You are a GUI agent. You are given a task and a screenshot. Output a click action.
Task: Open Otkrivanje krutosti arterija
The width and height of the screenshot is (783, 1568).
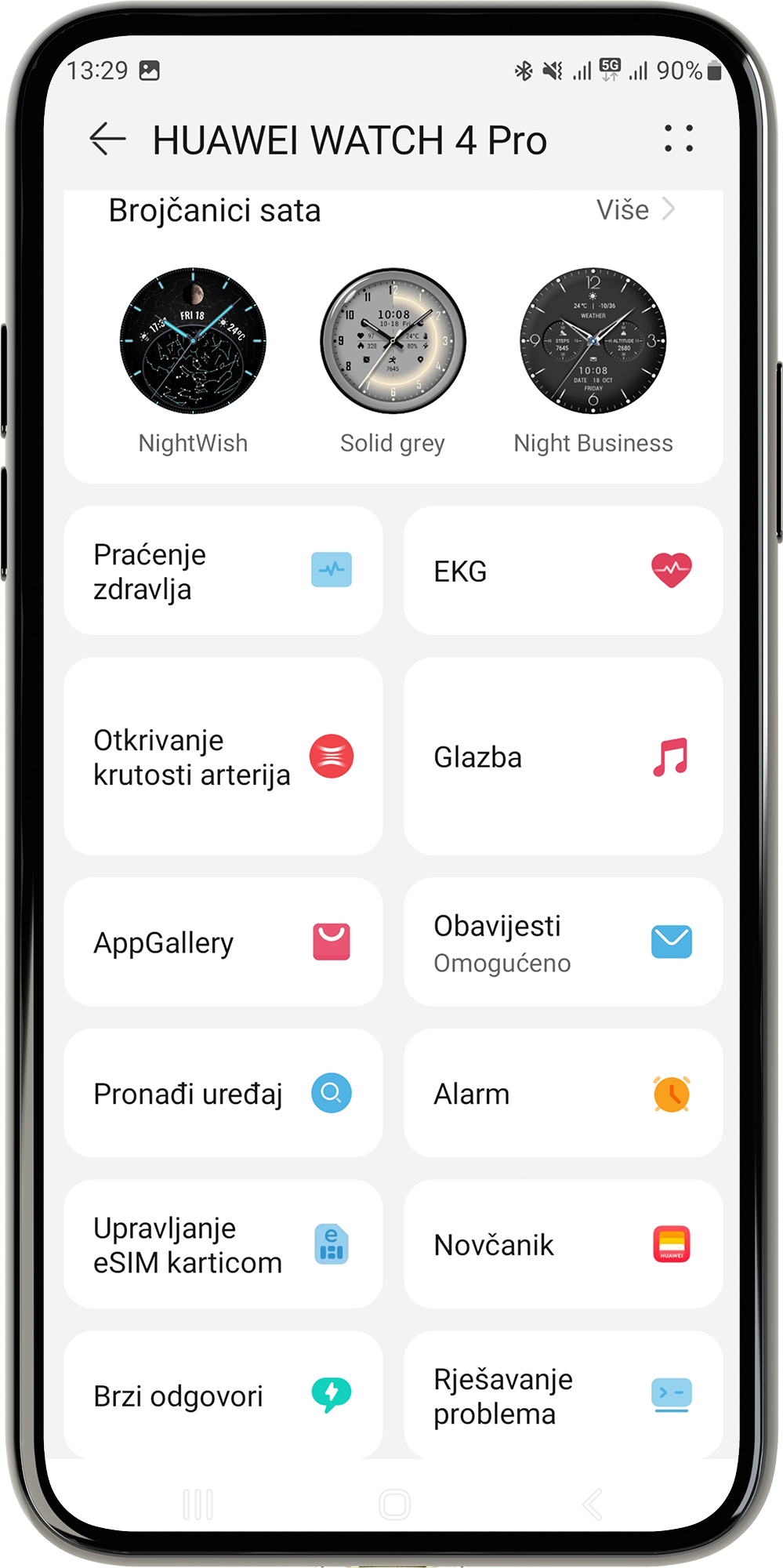point(223,757)
